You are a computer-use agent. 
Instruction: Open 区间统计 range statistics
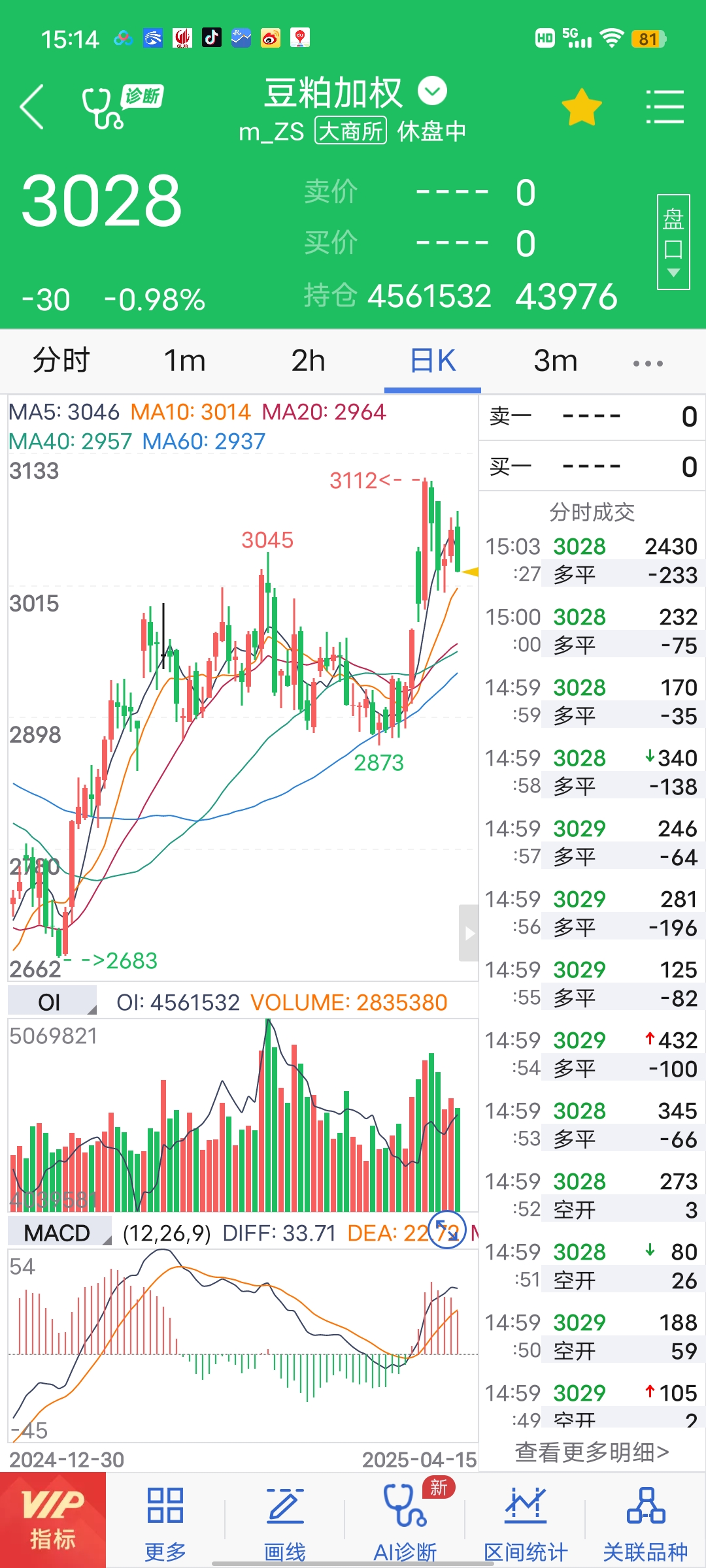526,1522
